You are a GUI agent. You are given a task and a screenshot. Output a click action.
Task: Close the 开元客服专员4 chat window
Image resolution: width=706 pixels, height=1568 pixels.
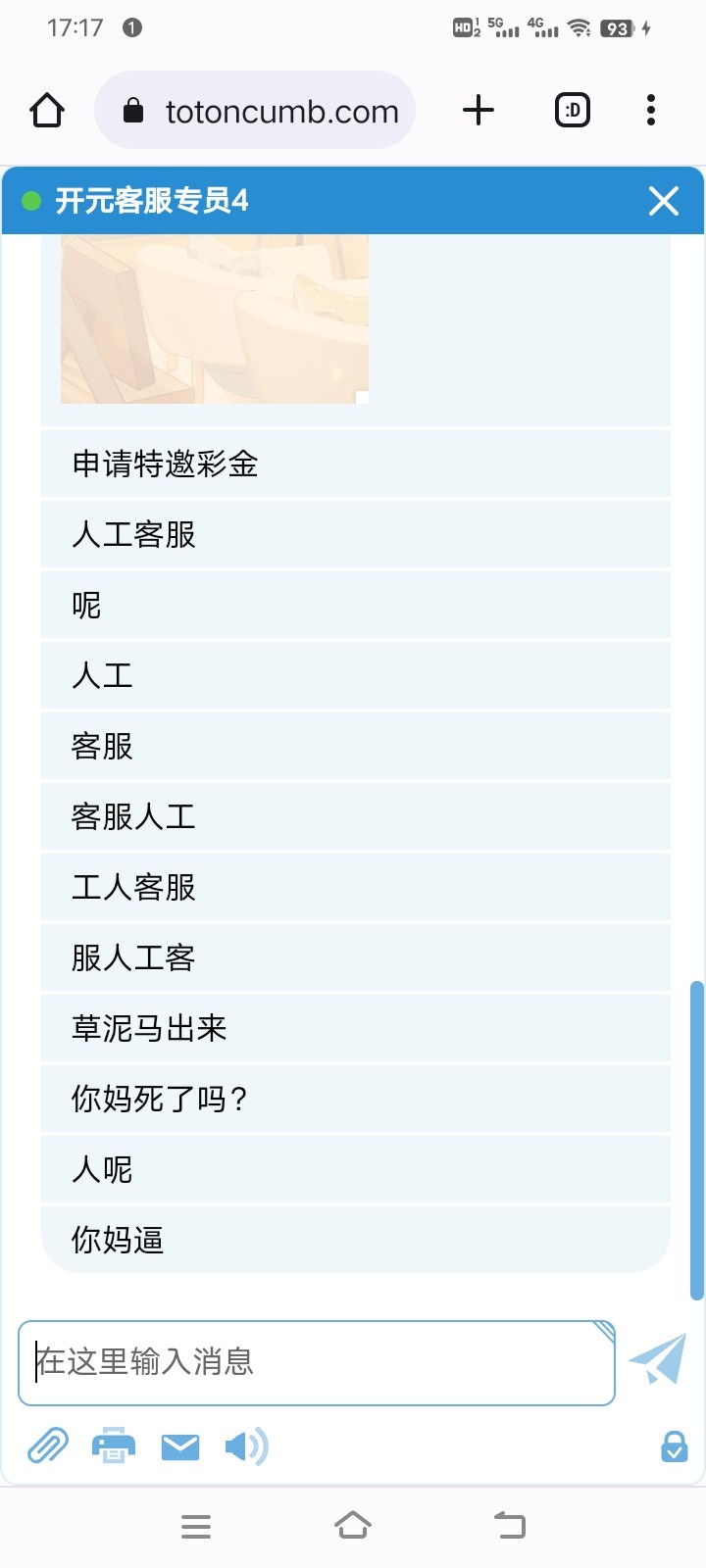coord(664,201)
